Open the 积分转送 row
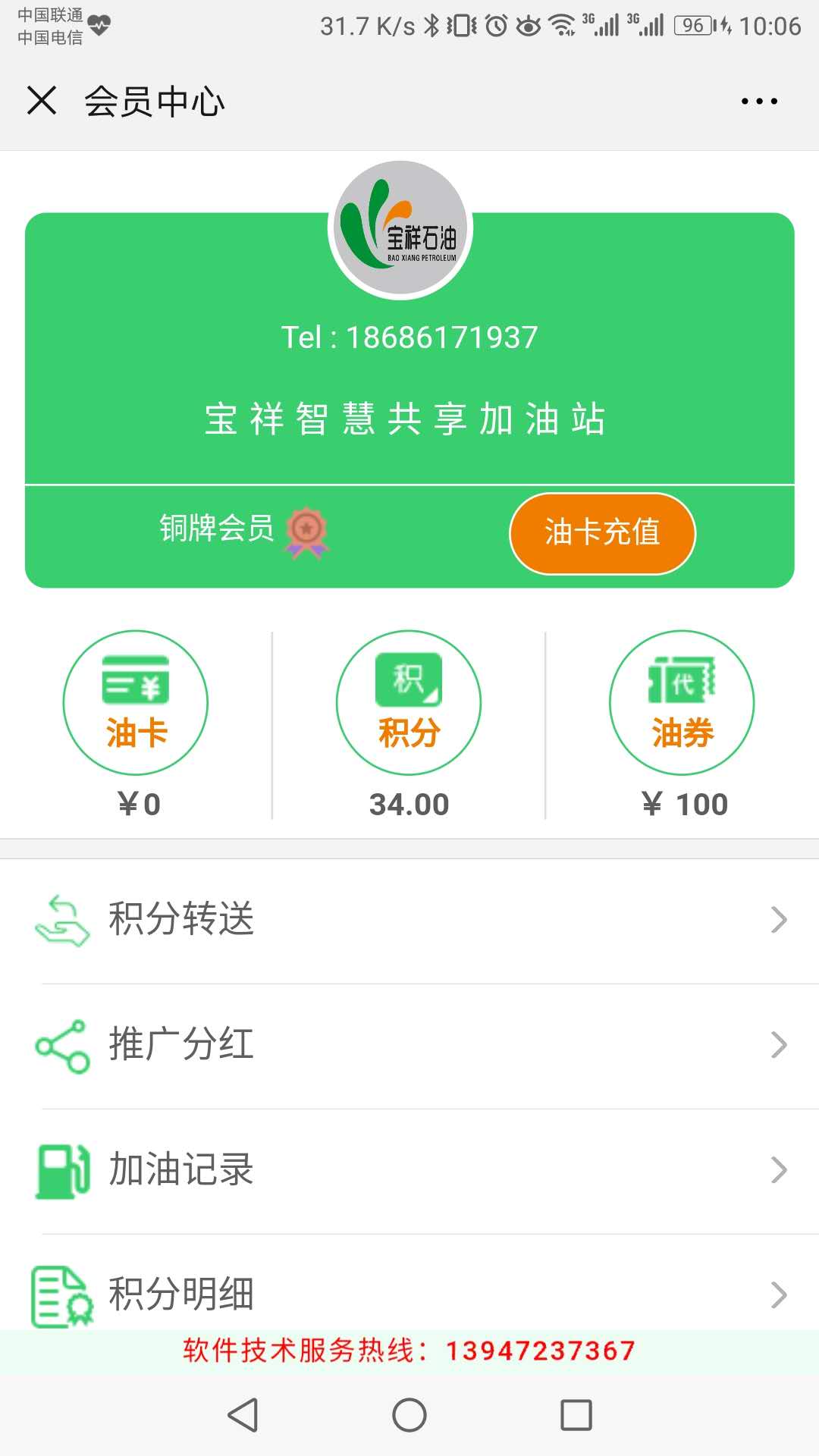The width and height of the screenshot is (819, 1456). (x=409, y=920)
